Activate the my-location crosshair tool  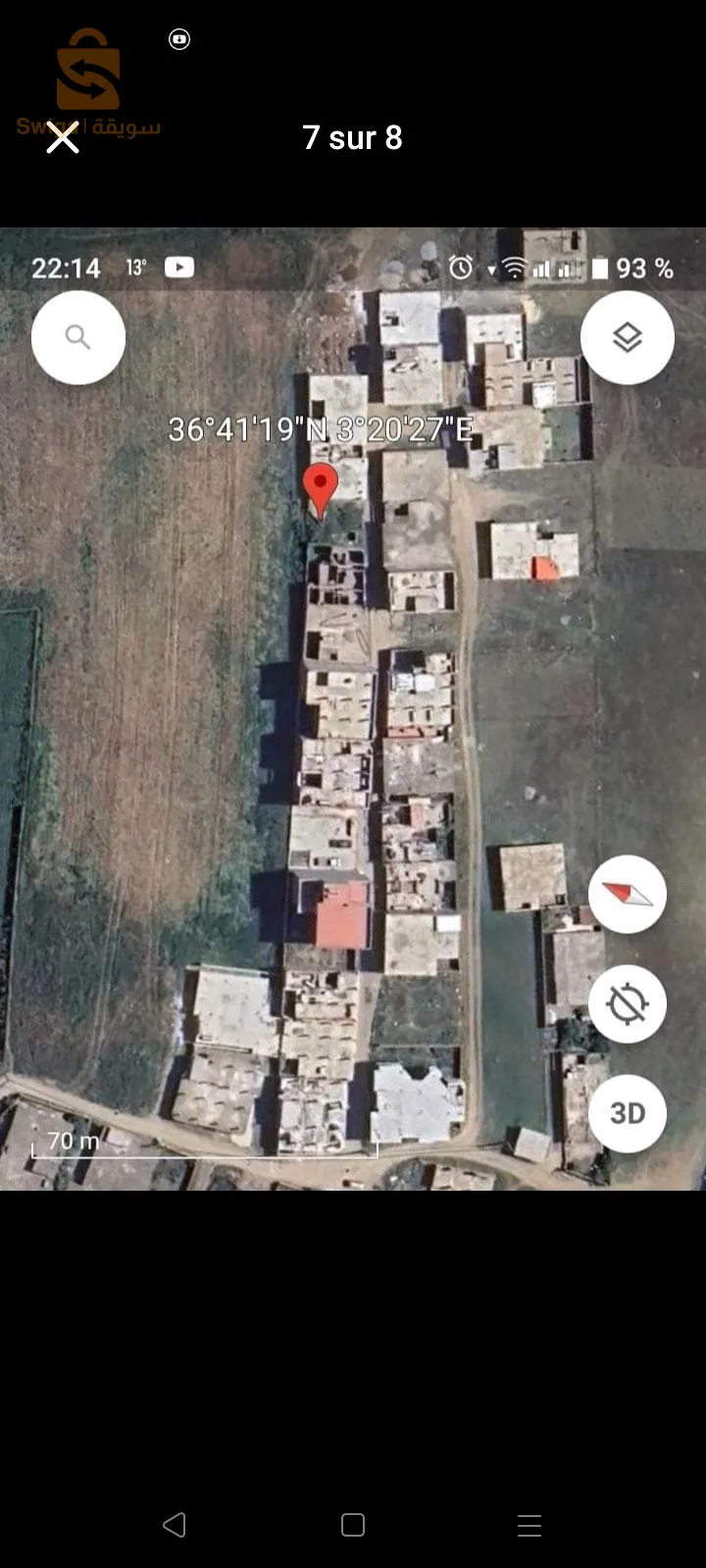tap(627, 1004)
